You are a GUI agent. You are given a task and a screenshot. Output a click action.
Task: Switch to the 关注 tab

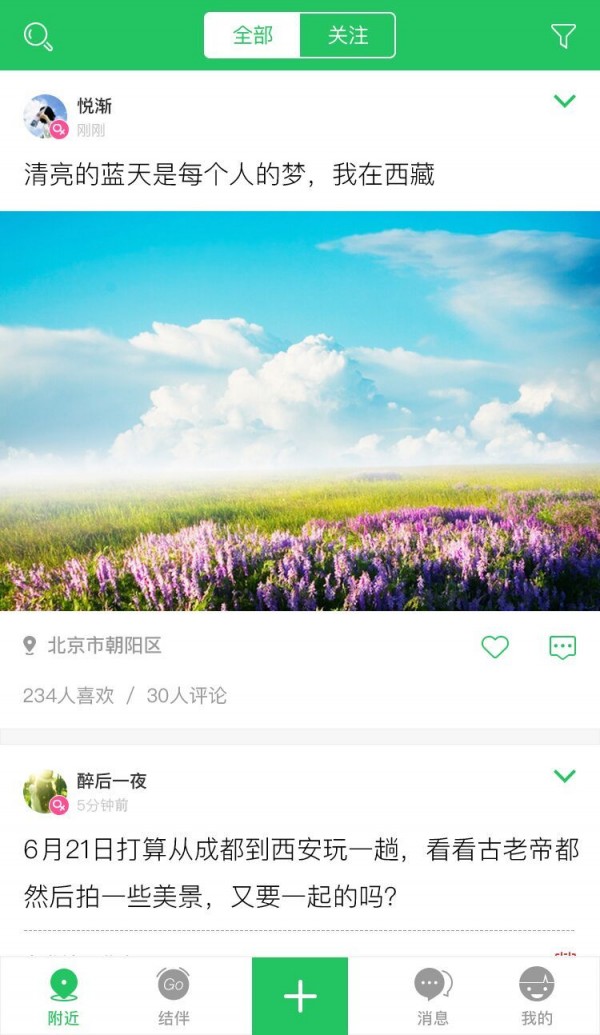coord(348,36)
